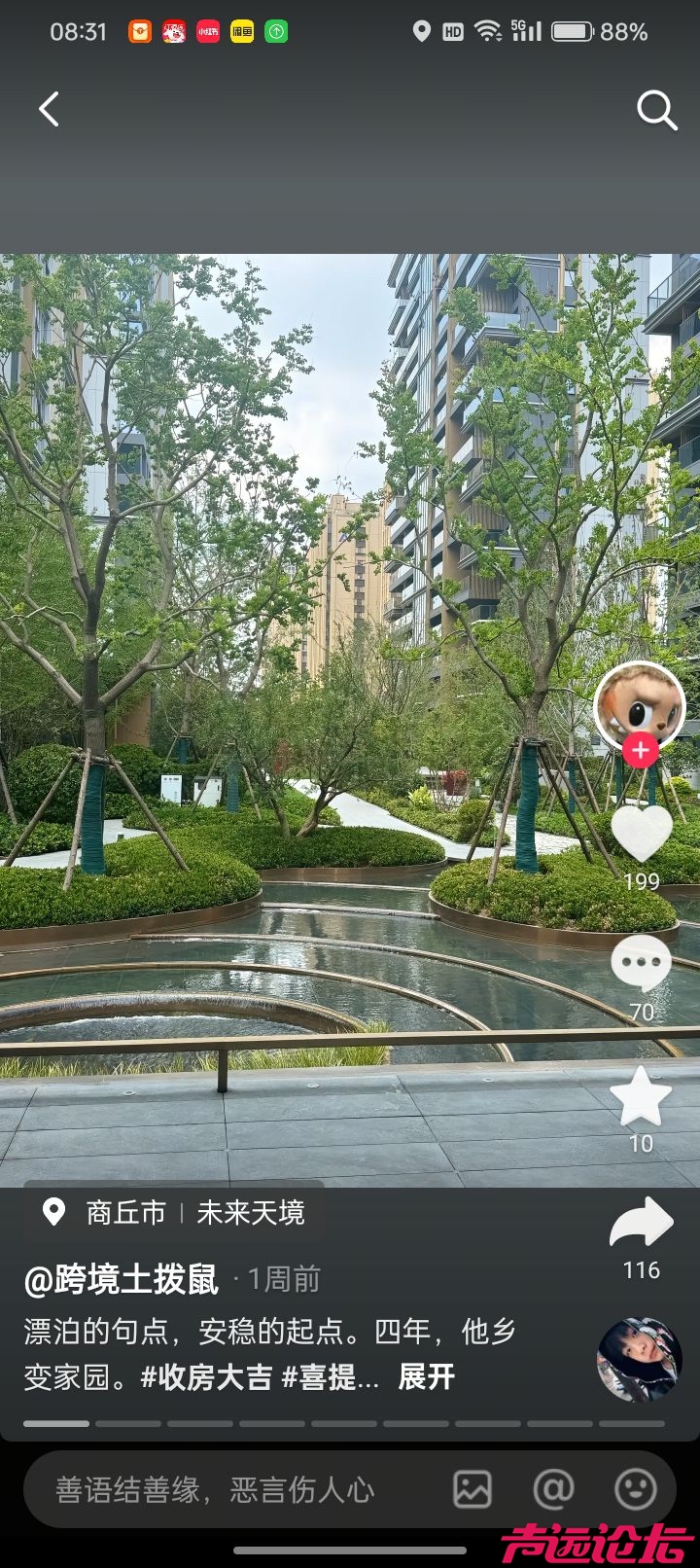Share this post with the arrow icon
This screenshot has width=700, height=1568.
(641, 1224)
